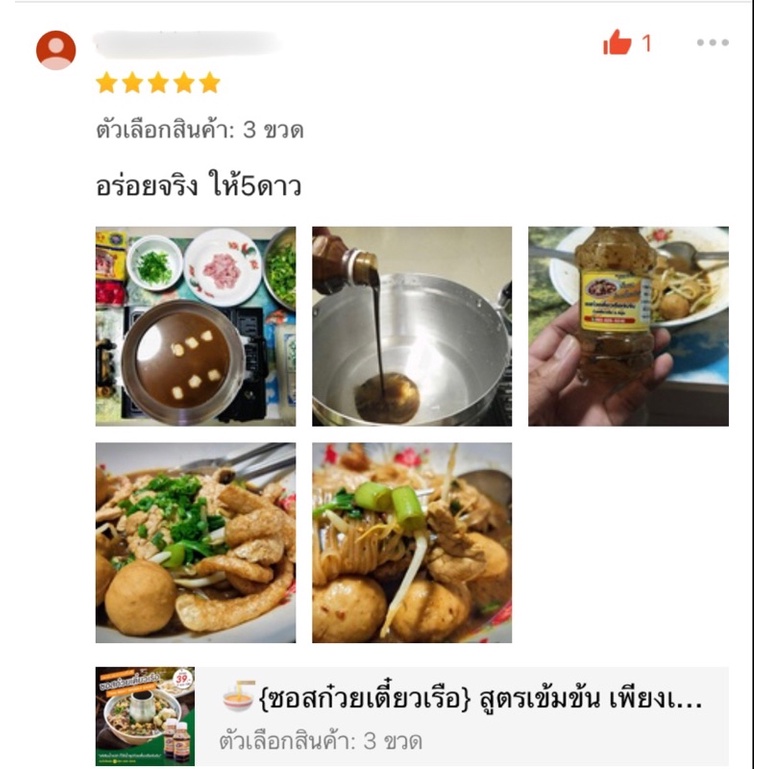View the photo of the hot pot setup
This screenshot has width=769, height=769.
pos(196,326)
